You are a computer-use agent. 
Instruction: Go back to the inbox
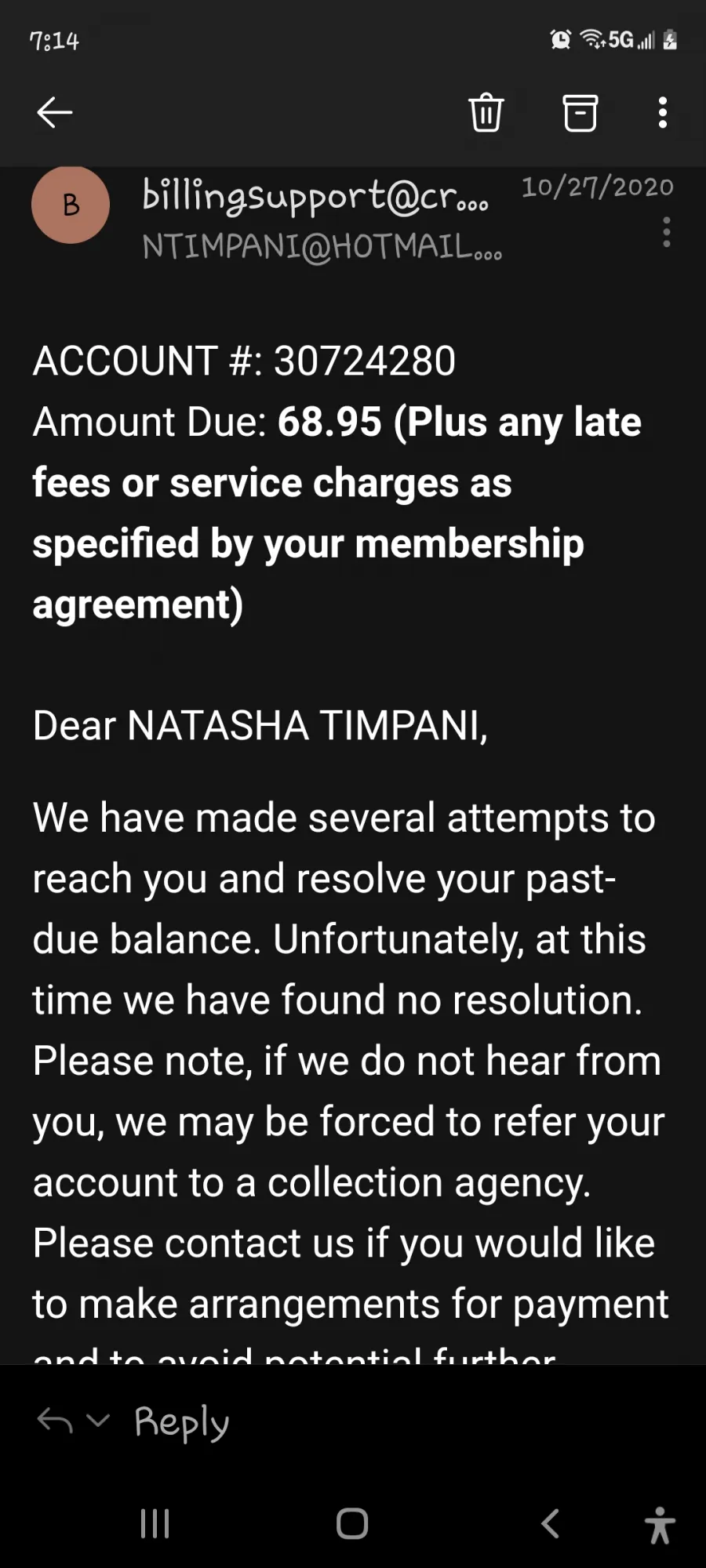point(55,113)
